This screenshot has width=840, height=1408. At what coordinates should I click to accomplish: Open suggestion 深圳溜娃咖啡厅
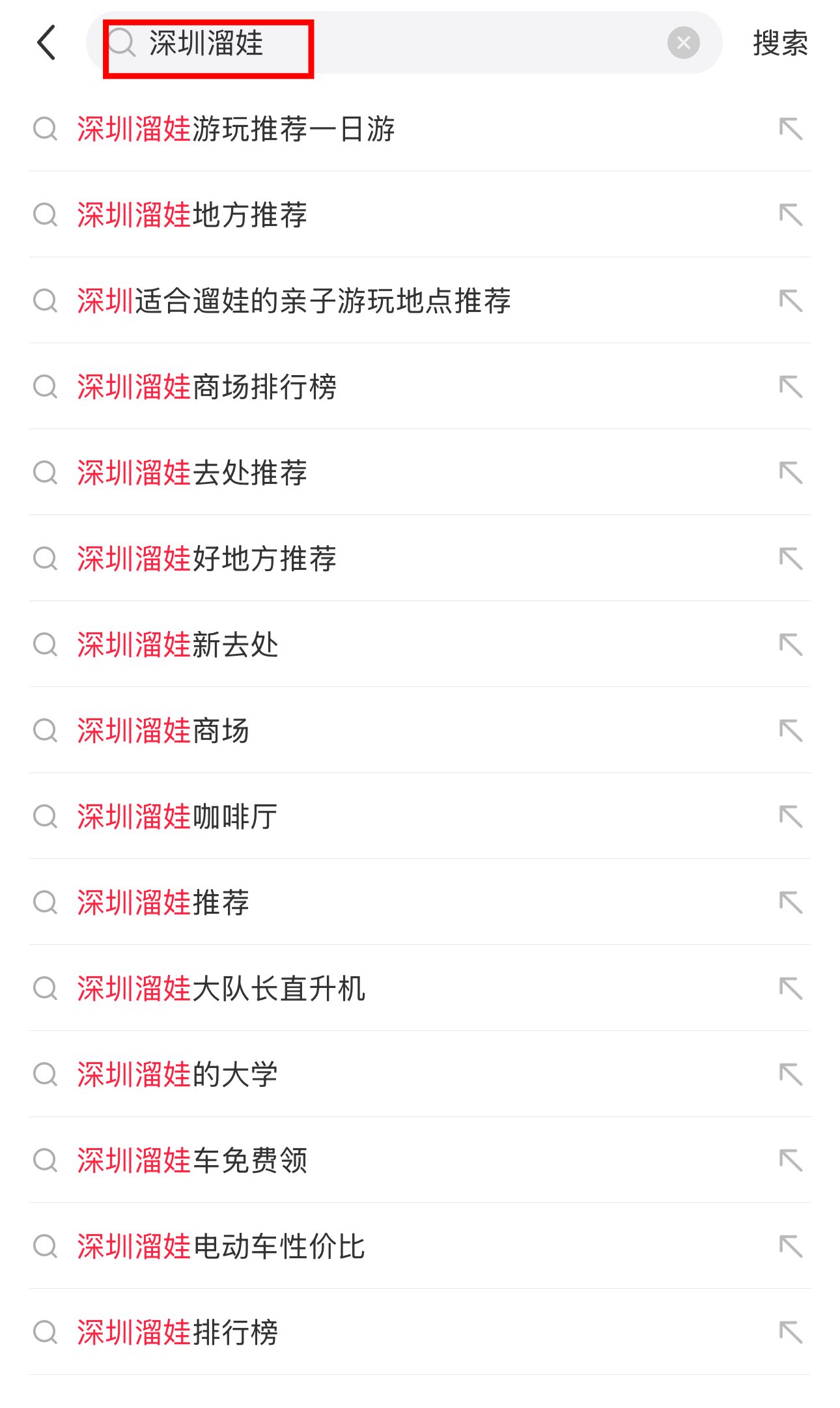(x=178, y=817)
